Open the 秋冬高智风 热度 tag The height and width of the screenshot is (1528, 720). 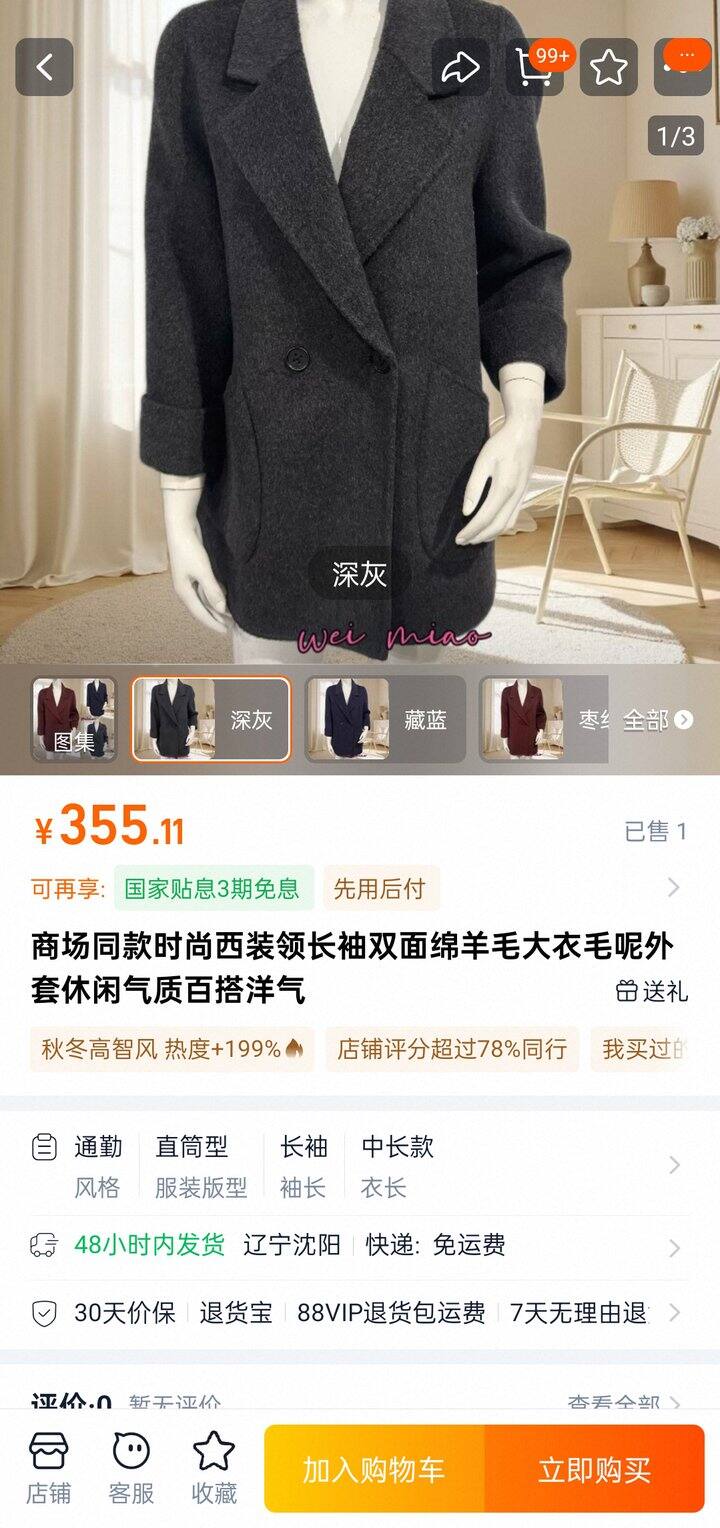coord(171,1049)
